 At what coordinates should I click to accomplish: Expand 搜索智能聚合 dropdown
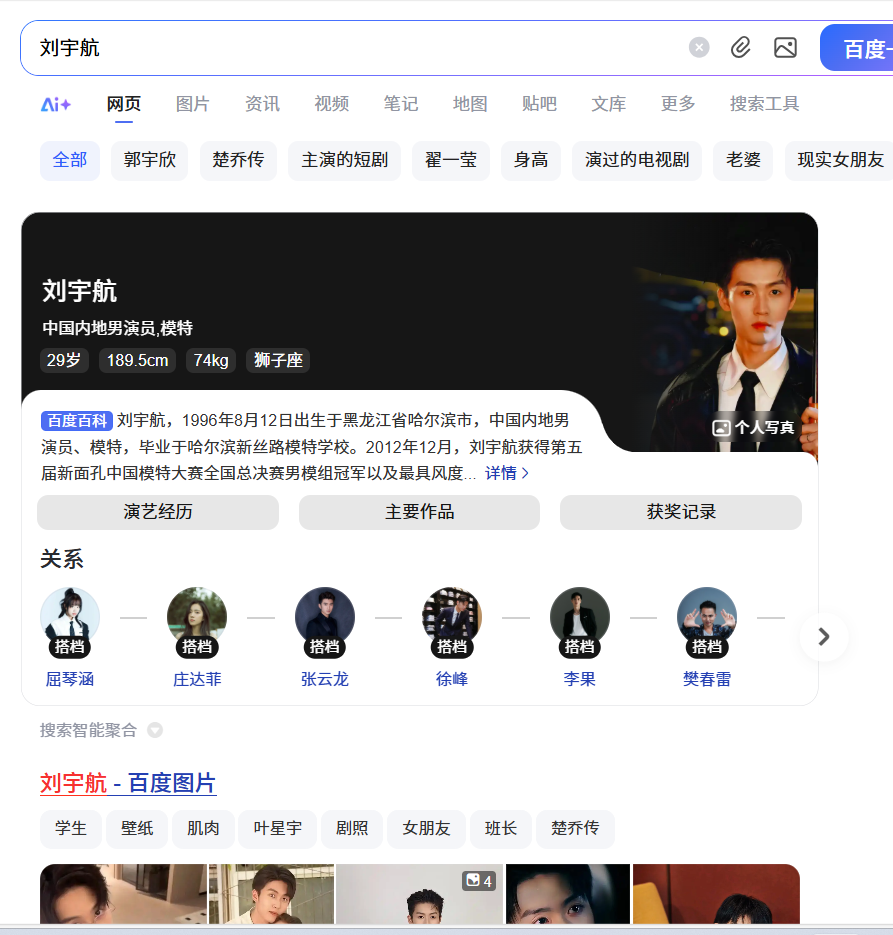point(155,730)
